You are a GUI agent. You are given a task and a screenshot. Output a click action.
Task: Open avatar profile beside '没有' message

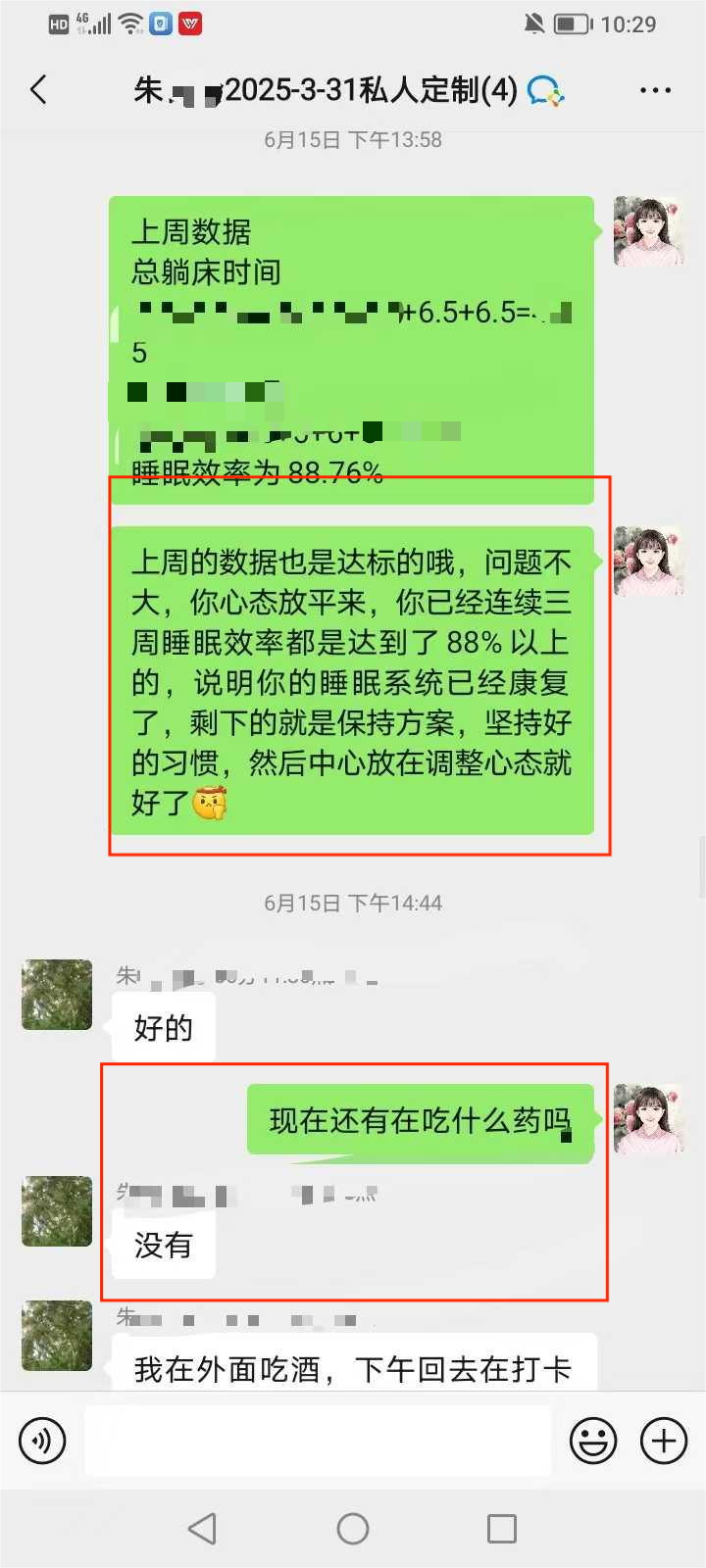[x=57, y=1211]
